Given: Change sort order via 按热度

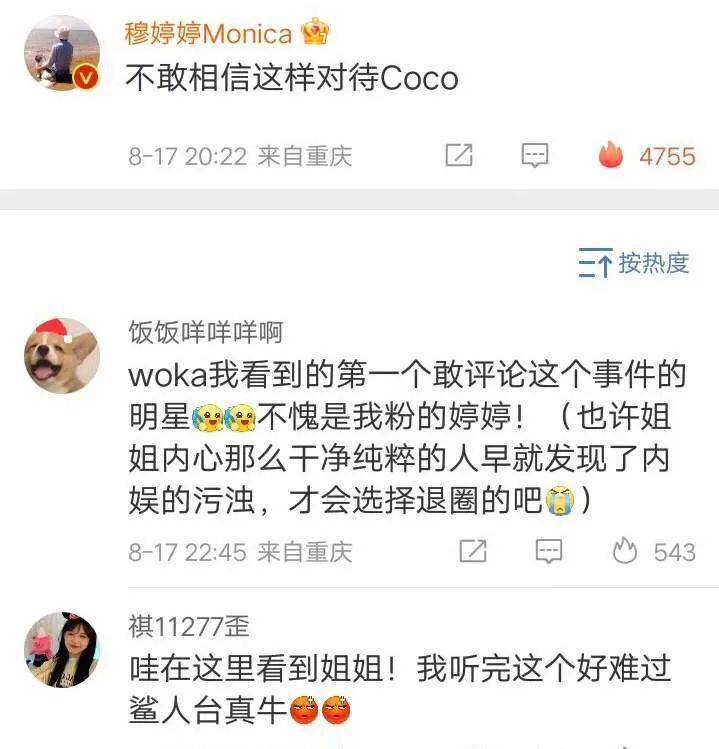Looking at the screenshot, I should pos(634,263).
